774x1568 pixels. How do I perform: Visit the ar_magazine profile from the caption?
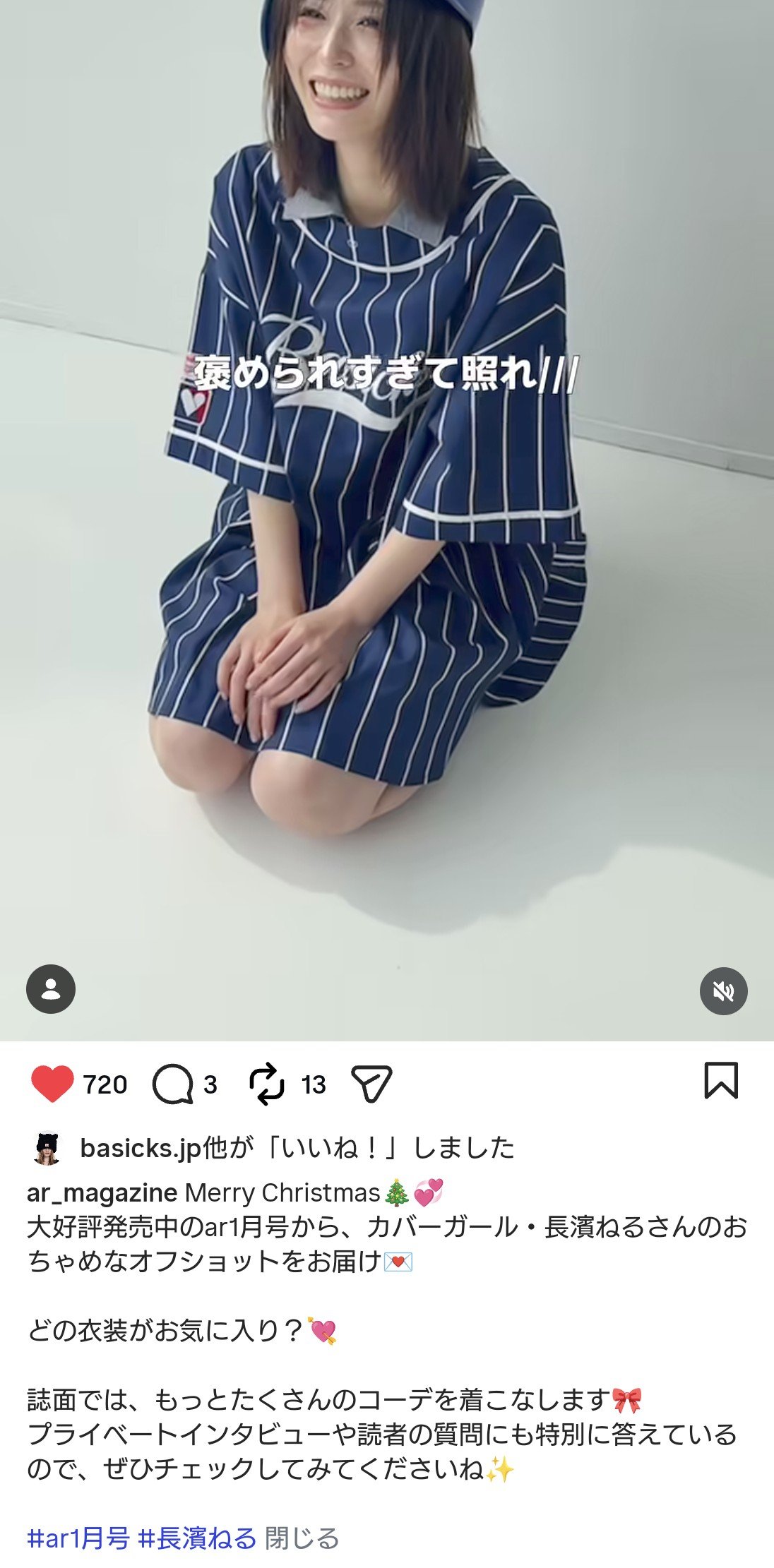coord(102,1192)
